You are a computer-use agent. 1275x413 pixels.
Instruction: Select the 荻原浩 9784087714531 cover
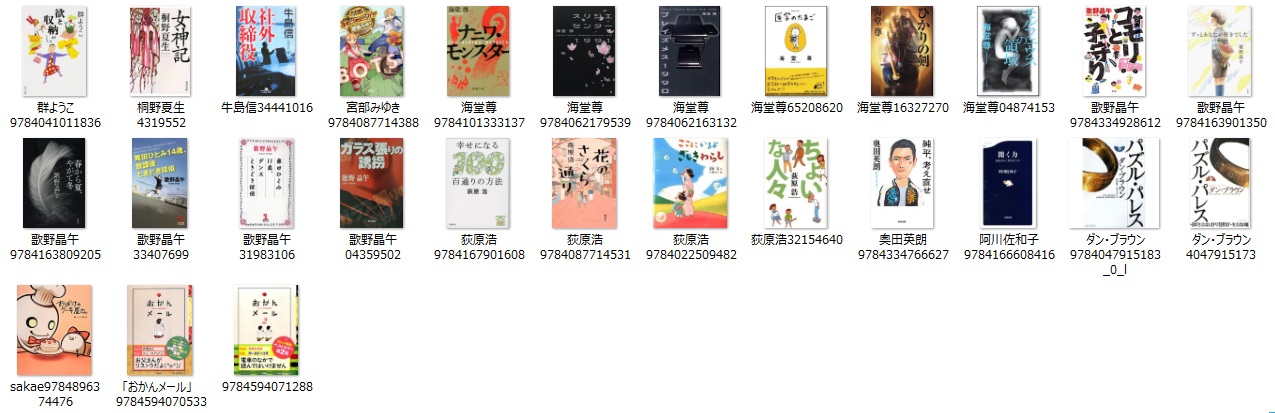point(585,183)
